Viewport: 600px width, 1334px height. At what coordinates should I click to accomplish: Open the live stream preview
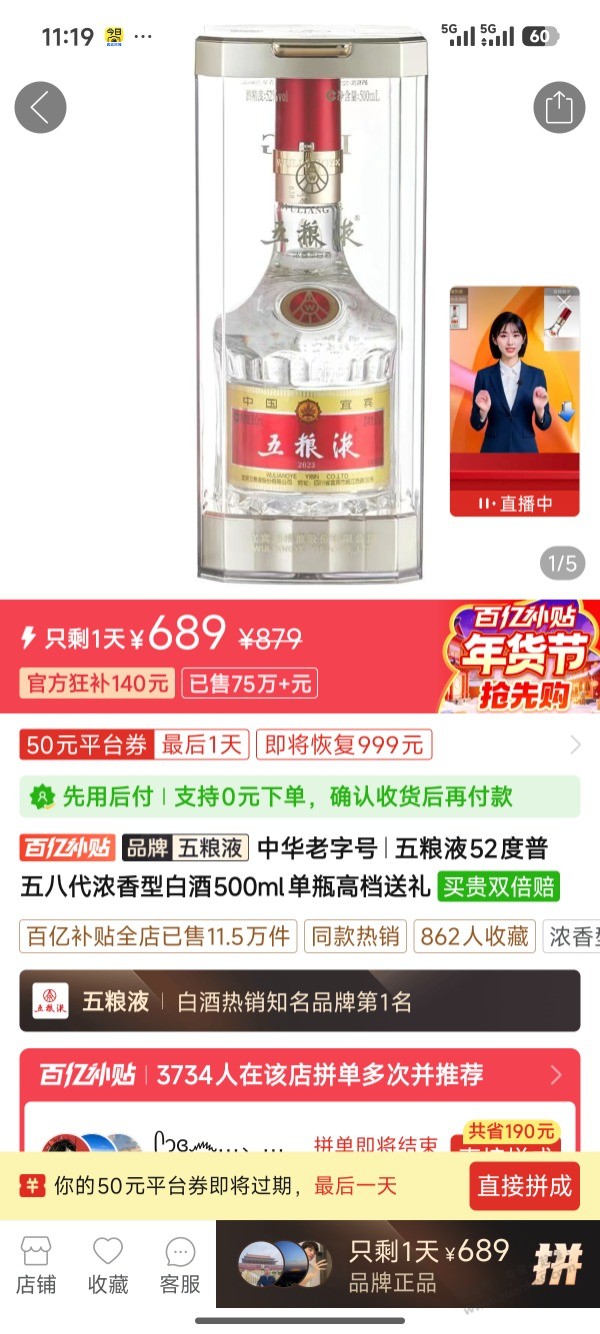(x=514, y=400)
